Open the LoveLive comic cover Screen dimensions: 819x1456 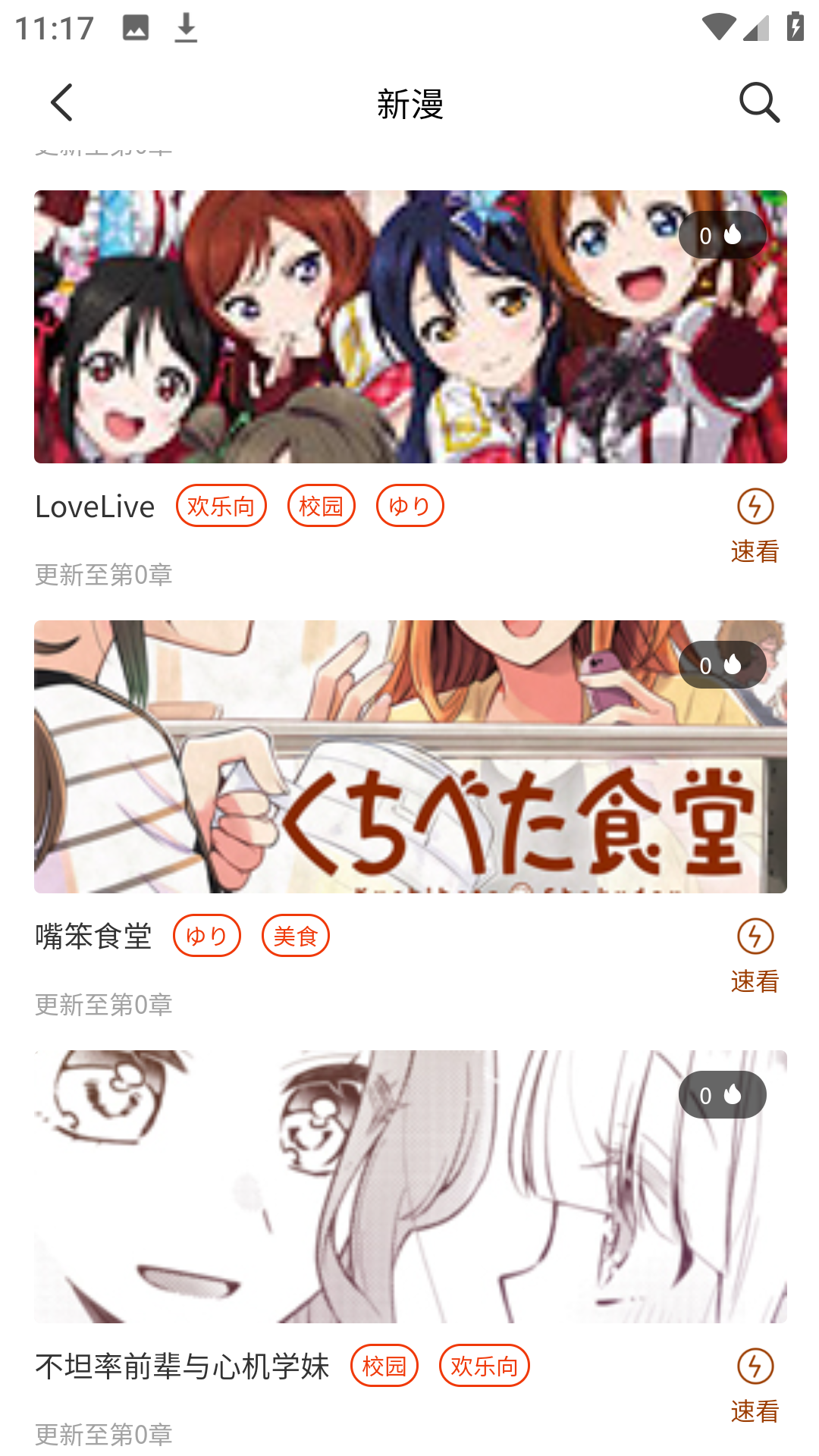410,326
